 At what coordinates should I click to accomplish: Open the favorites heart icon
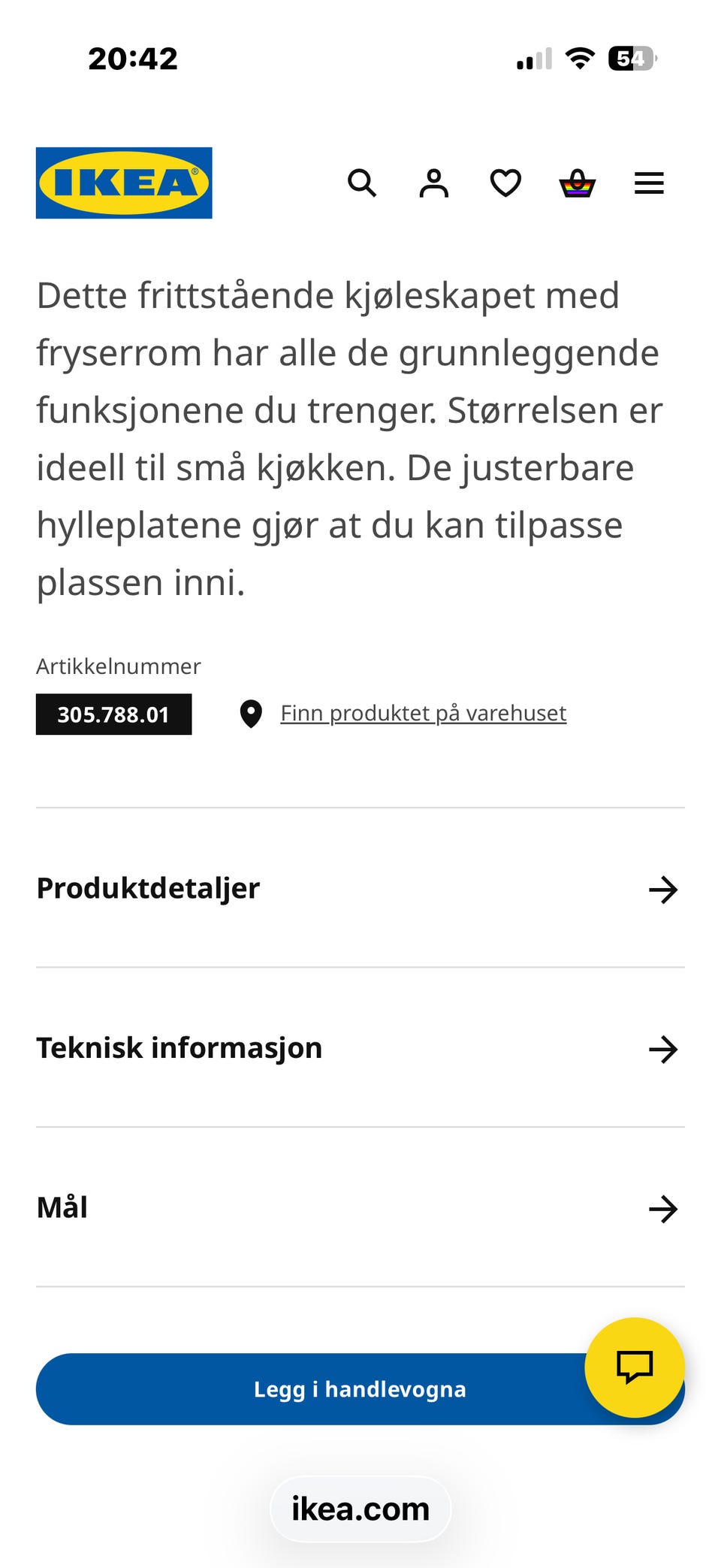click(505, 183)
